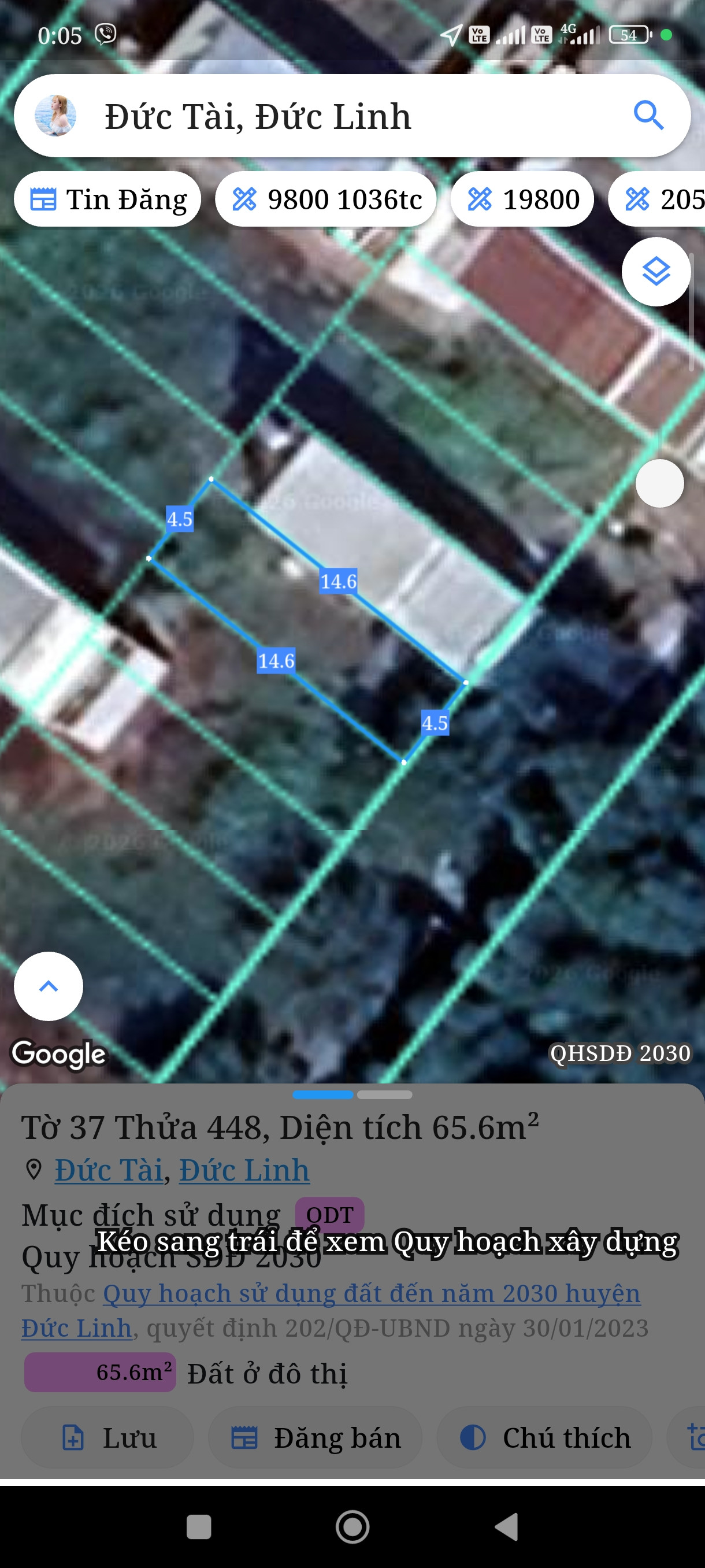This screenshot has height=1568, width=705.
Task: Tap the Lưu button
Action: point(107,1438)
